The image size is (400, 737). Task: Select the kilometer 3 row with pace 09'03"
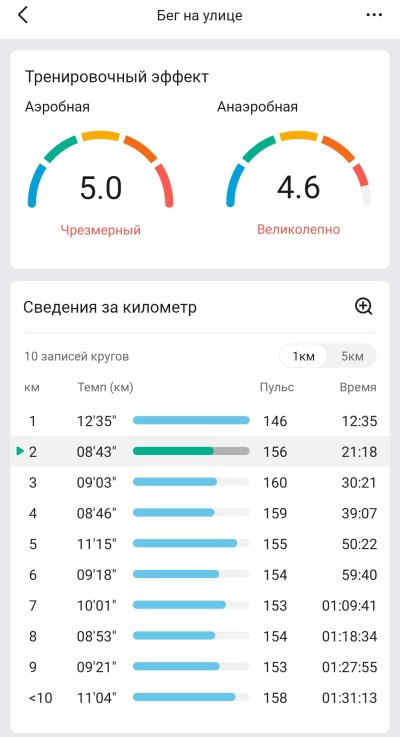coord(200,483)
